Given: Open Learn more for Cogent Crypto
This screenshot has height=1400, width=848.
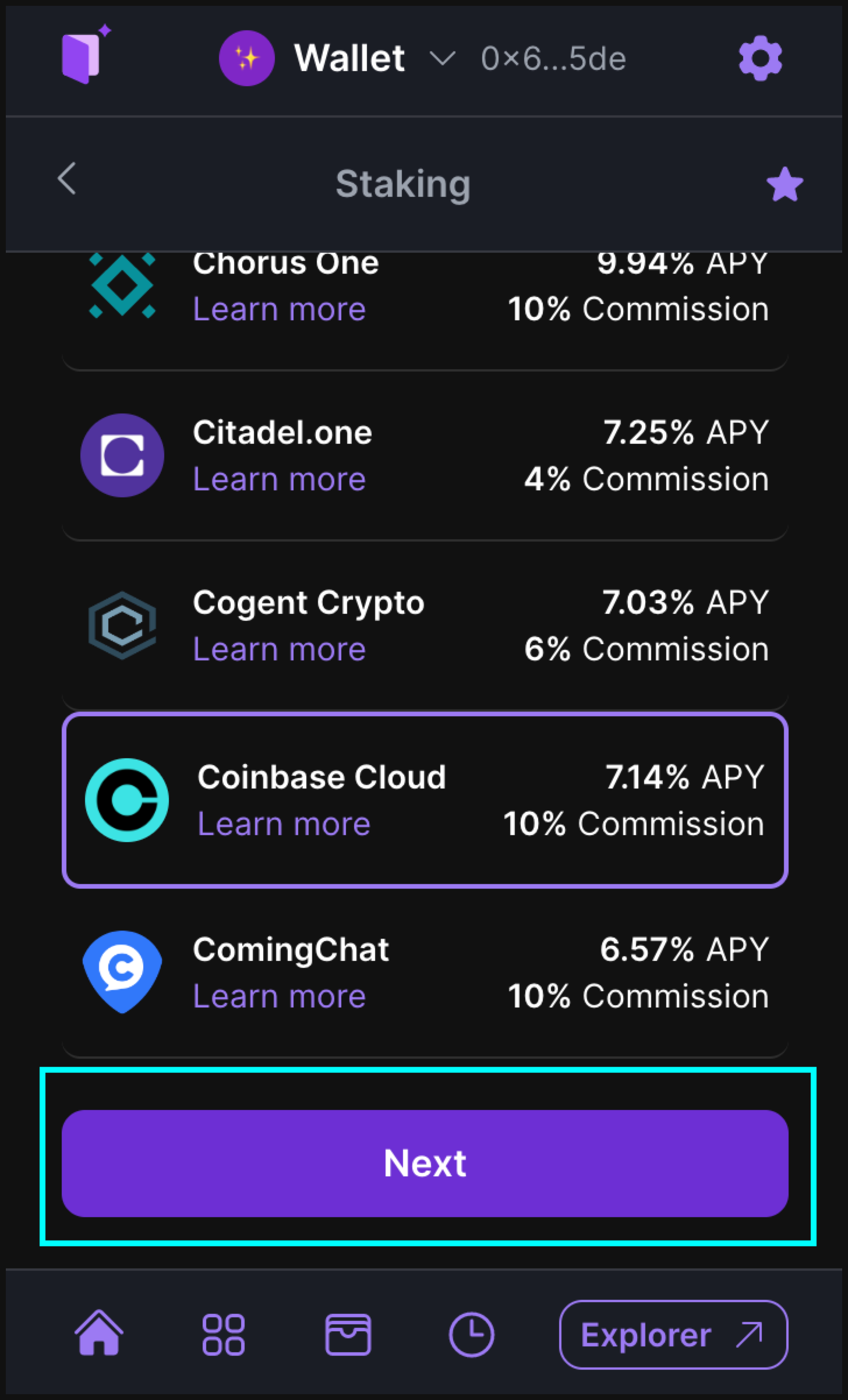Looking at the screenshot, I should tap(279, 649).
